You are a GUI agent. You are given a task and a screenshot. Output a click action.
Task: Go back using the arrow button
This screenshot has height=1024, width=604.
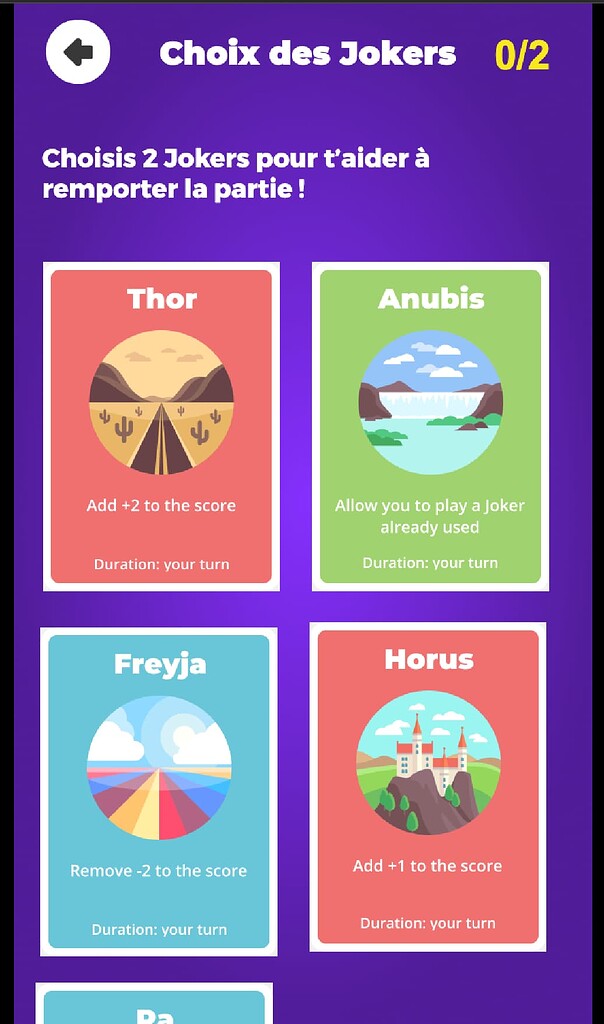point(78,52)
